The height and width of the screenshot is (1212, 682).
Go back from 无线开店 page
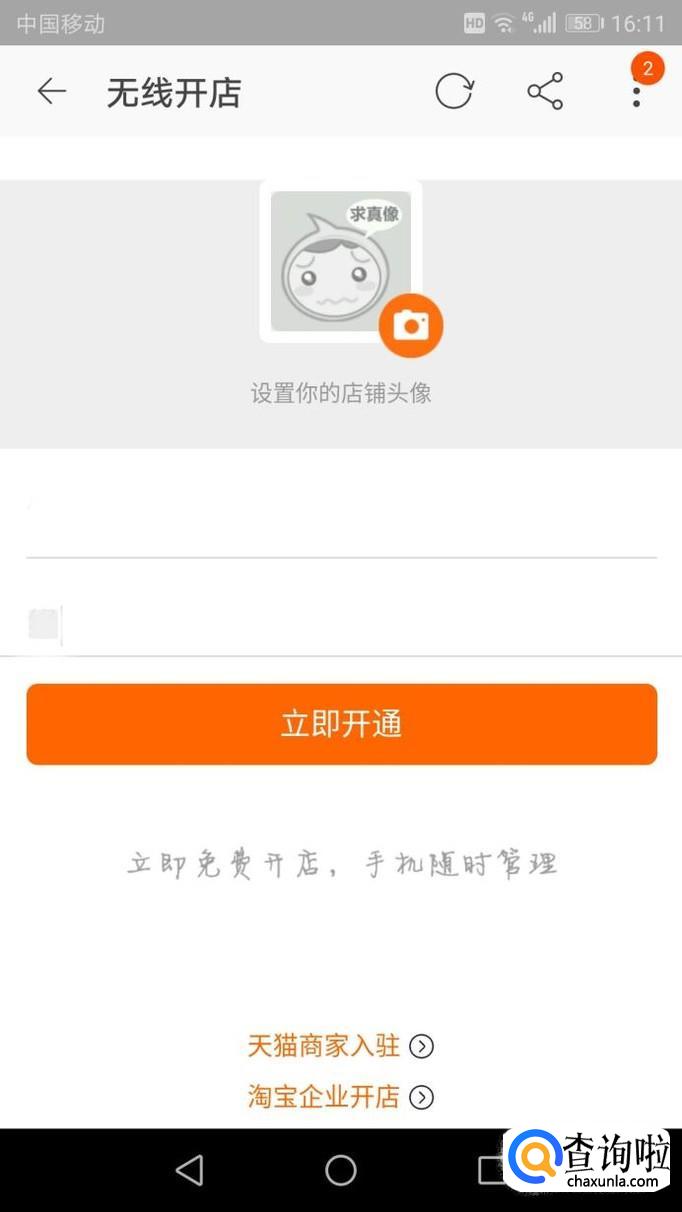(51, 92)
